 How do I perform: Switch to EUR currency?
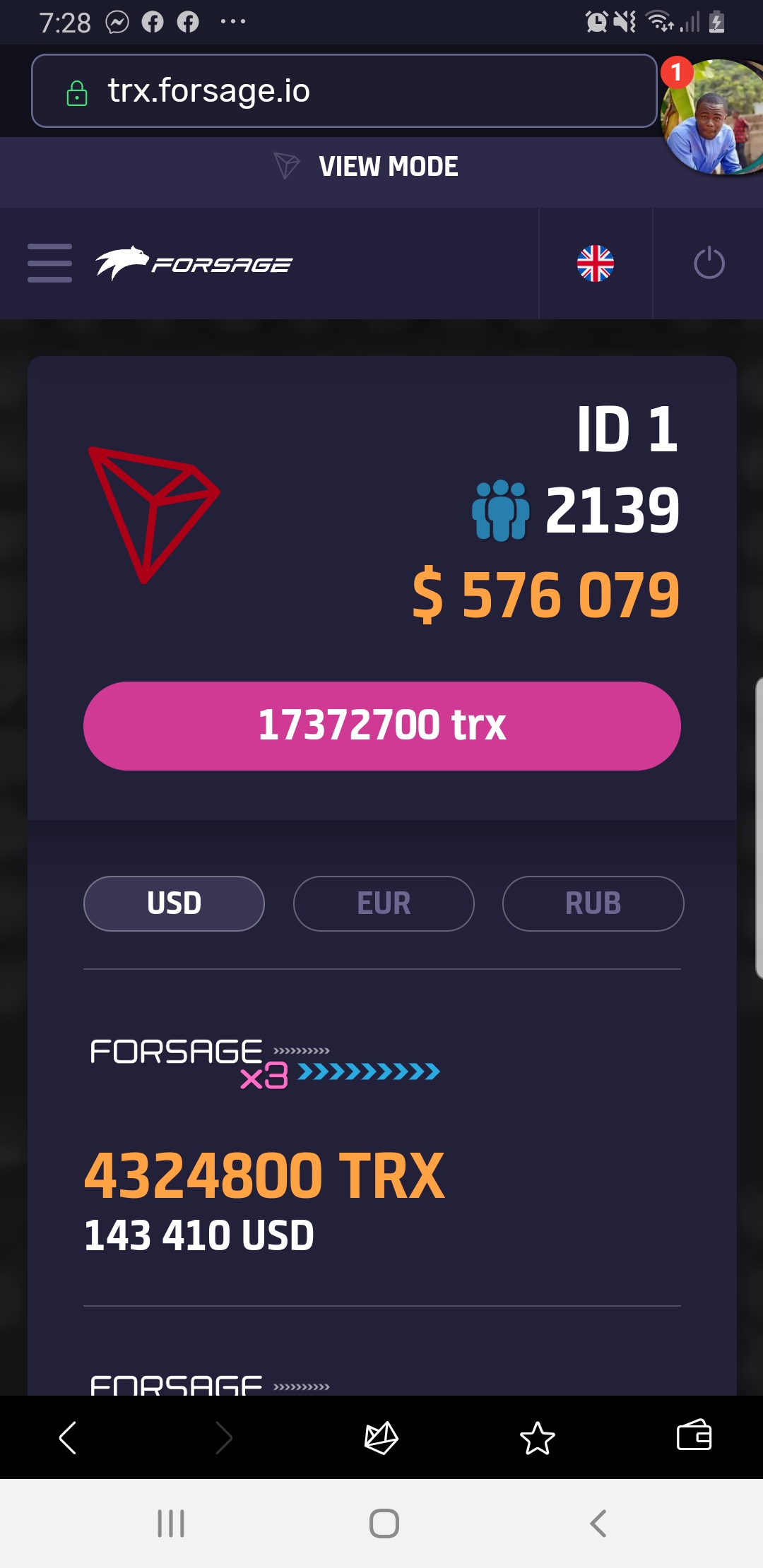pyautogui.click(x=384, y=903)
